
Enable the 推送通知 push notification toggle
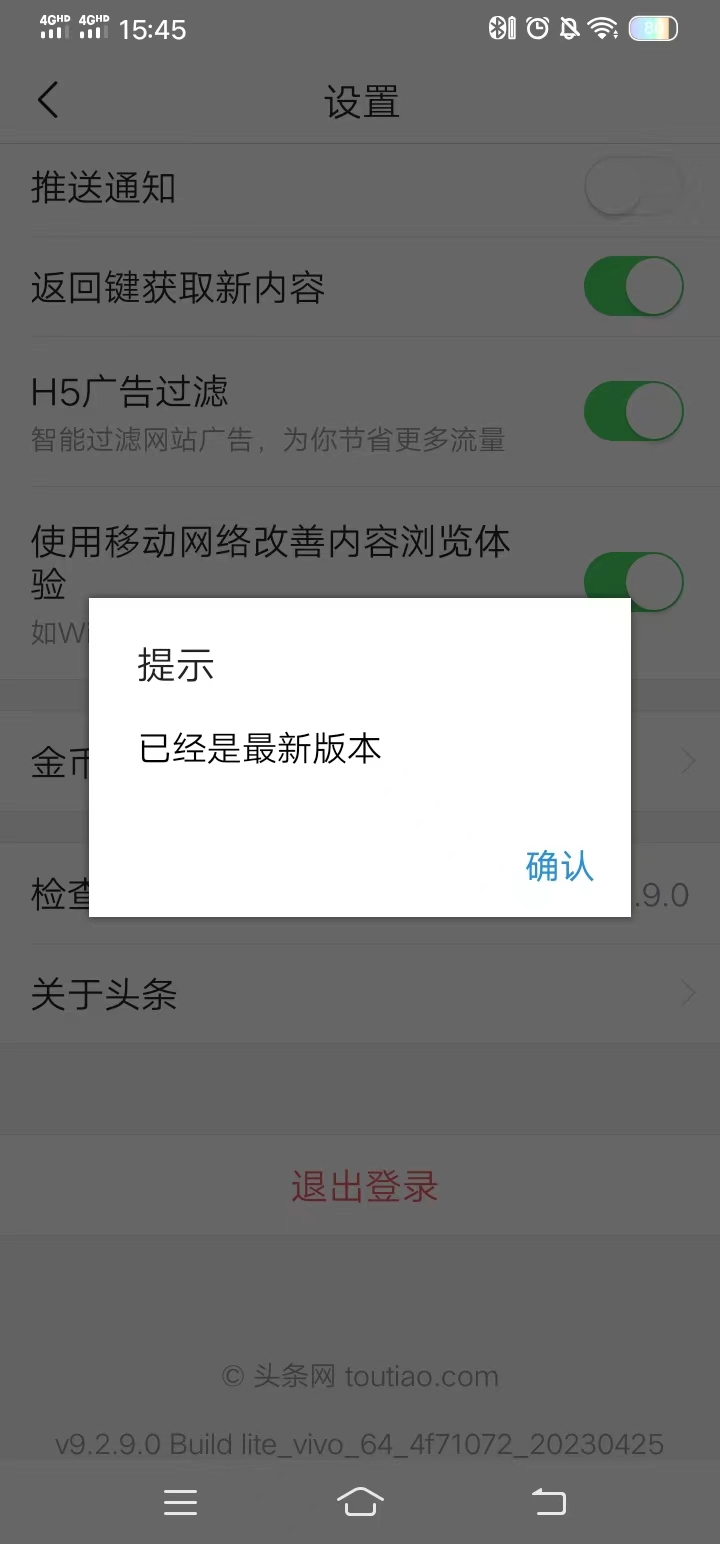(634, 187)
